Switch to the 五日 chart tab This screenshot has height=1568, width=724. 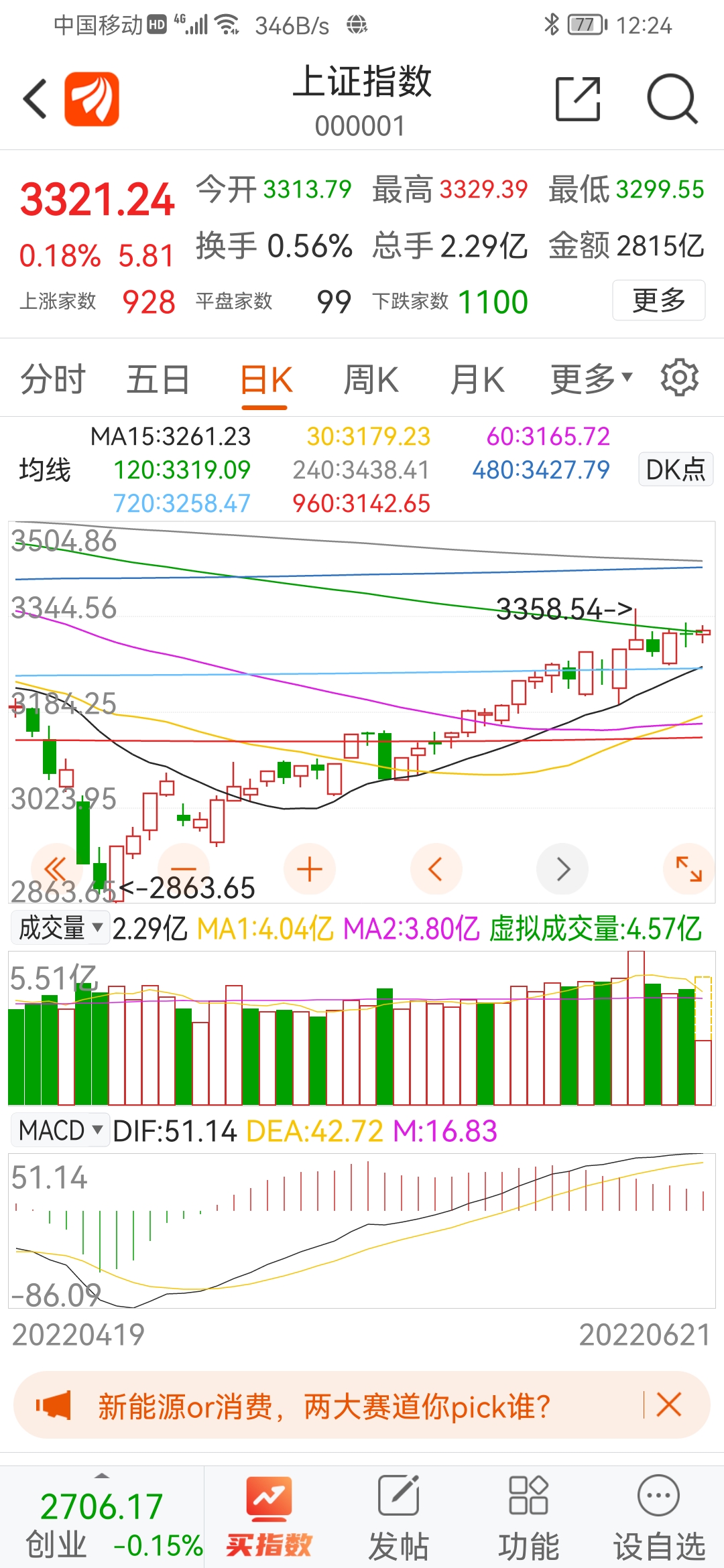point(158,379)
